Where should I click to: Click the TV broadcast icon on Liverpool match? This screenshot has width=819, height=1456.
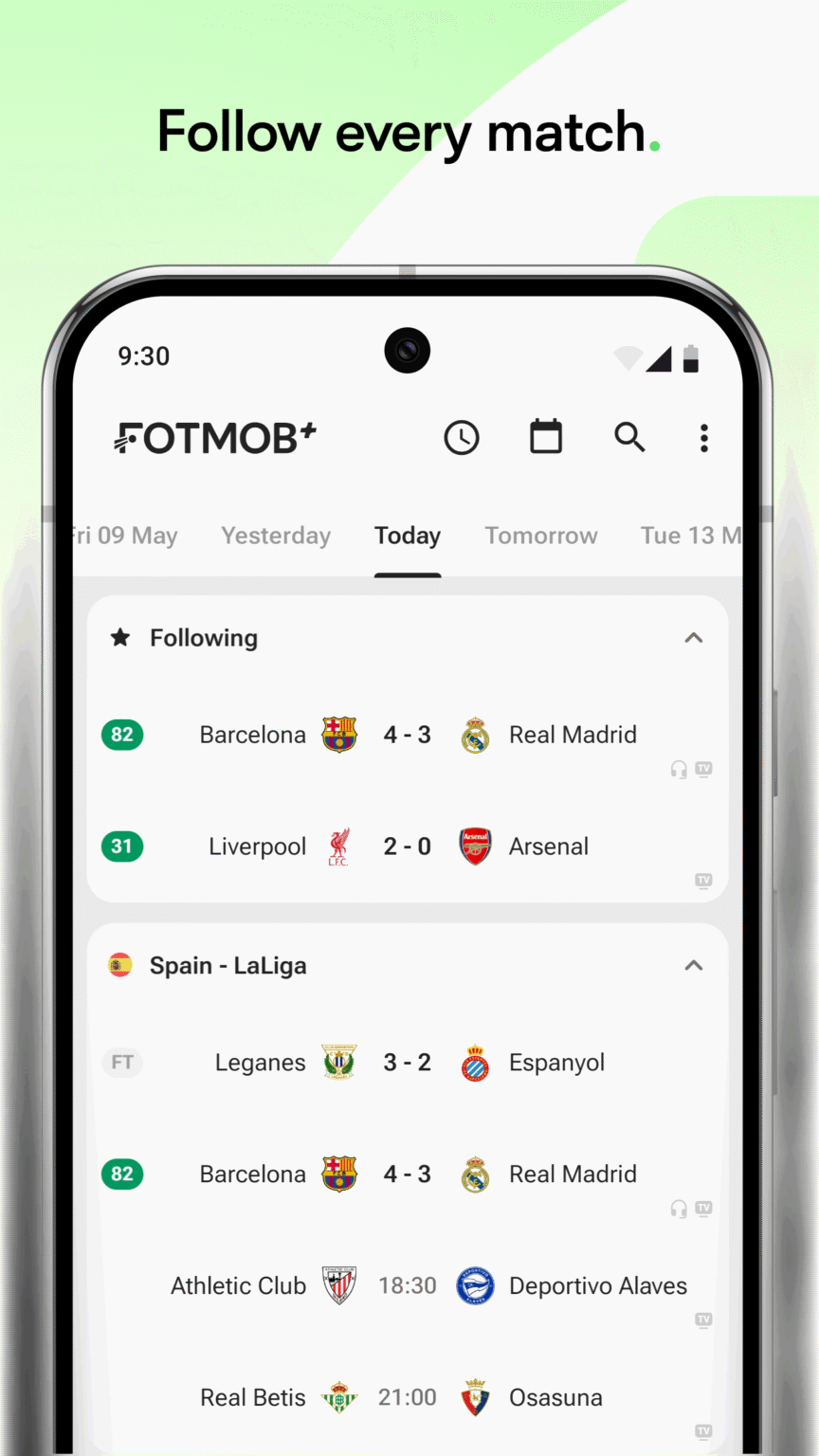pyautogui.click(x=703, y=882)
